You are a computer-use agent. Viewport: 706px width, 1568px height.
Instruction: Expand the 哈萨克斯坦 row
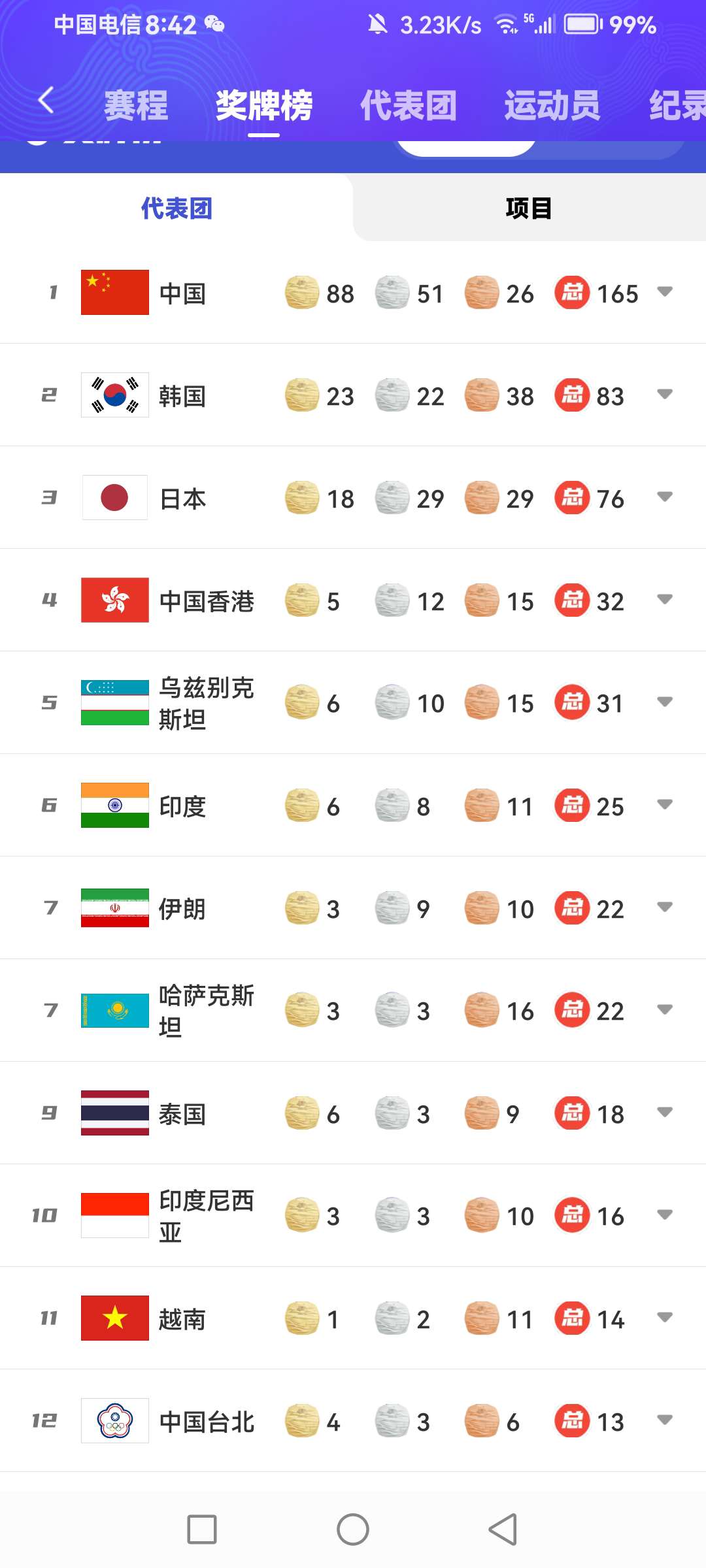tap(665, 1010)
